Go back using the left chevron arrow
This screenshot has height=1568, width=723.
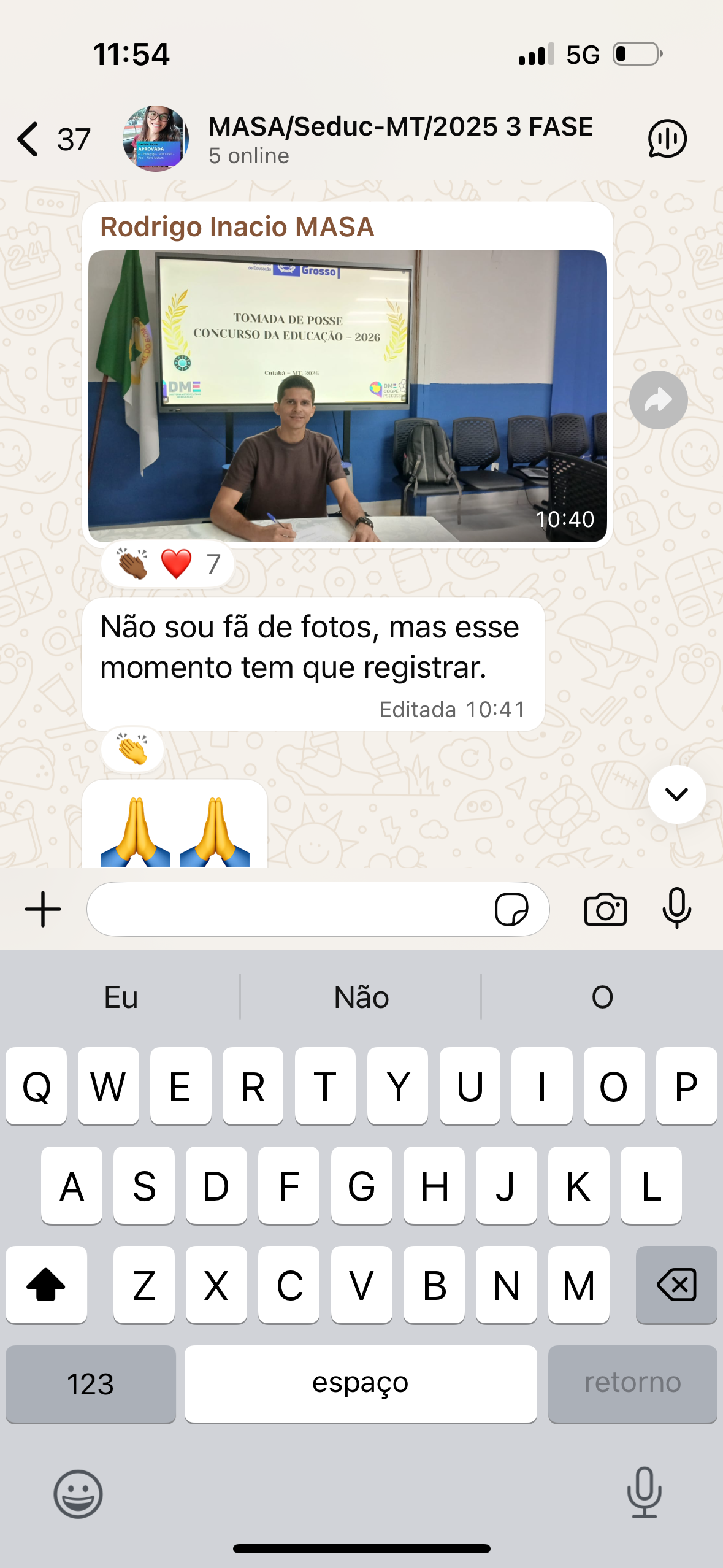(x=28, y=138)
